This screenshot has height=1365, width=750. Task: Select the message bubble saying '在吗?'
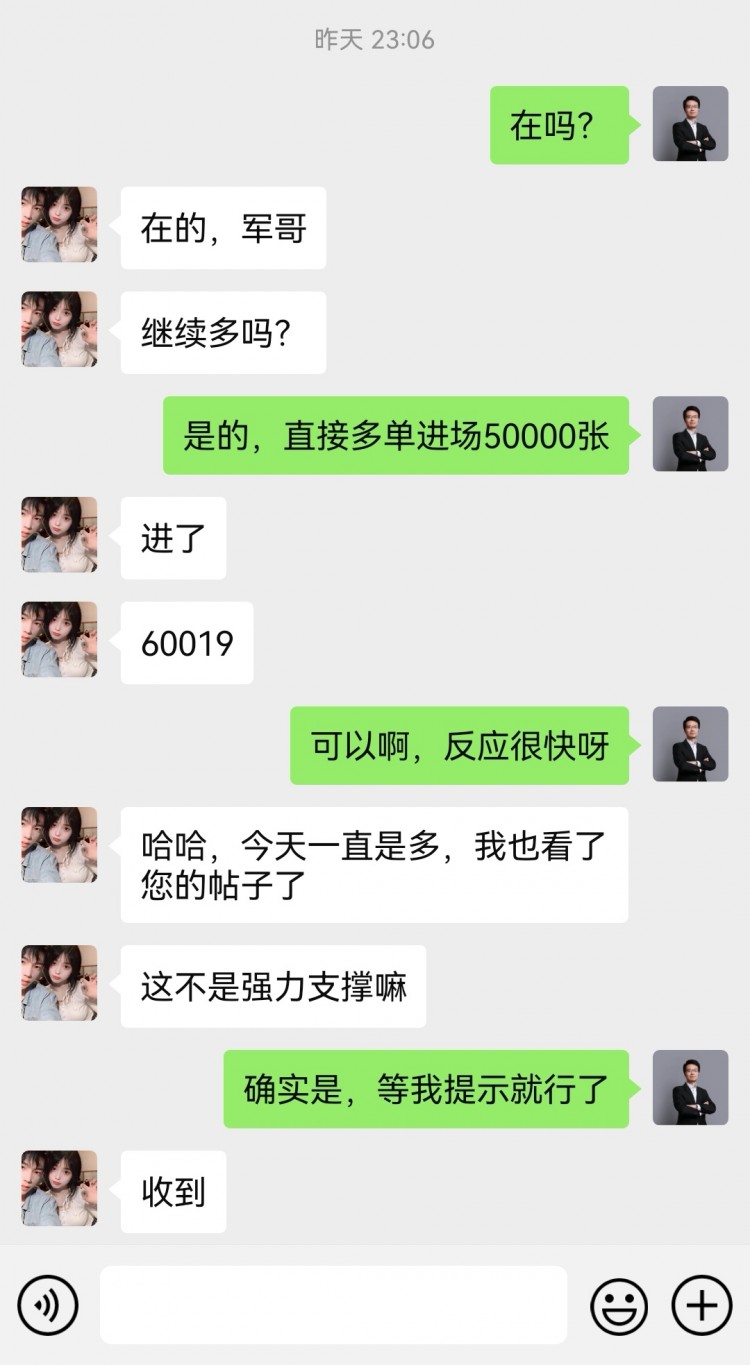click(559, 127)
